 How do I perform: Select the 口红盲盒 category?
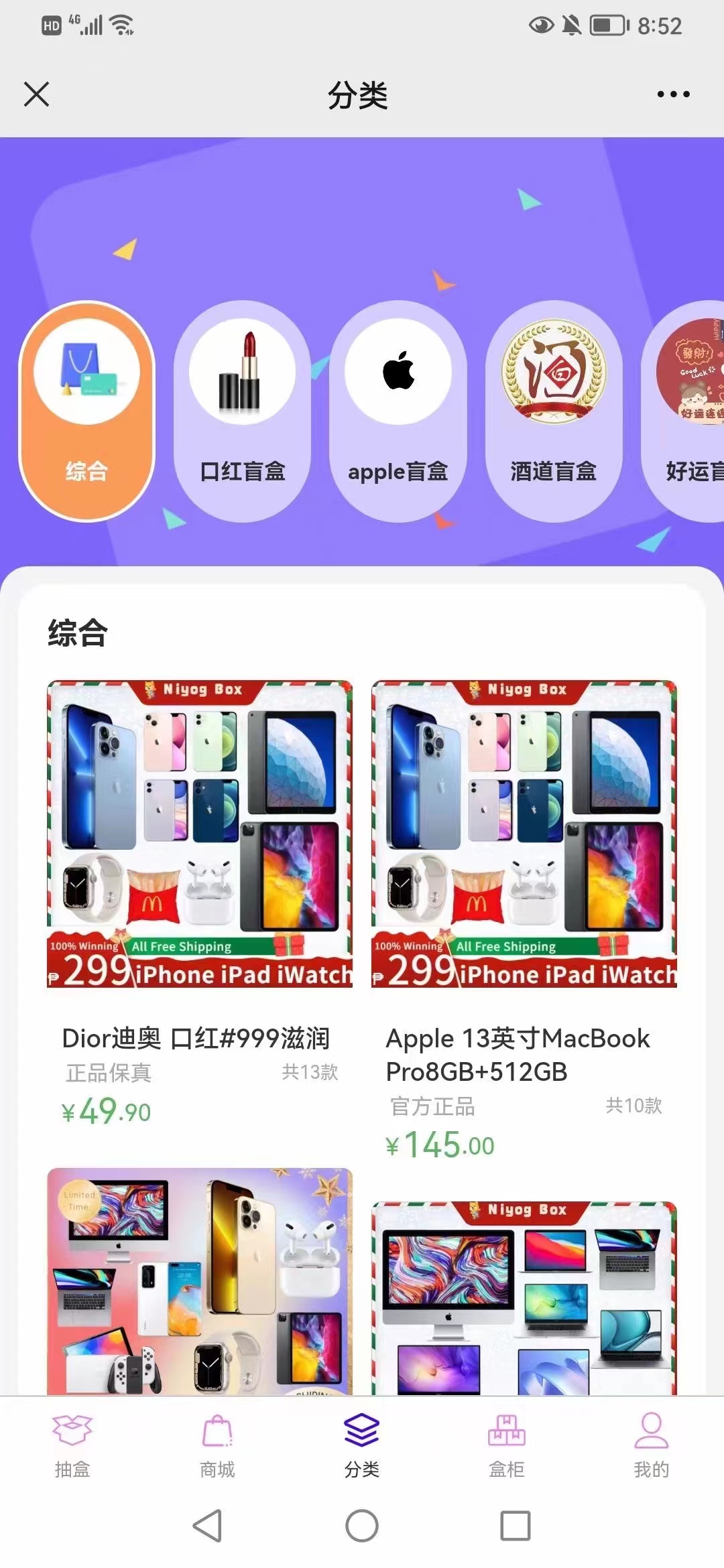coord(242,410)
